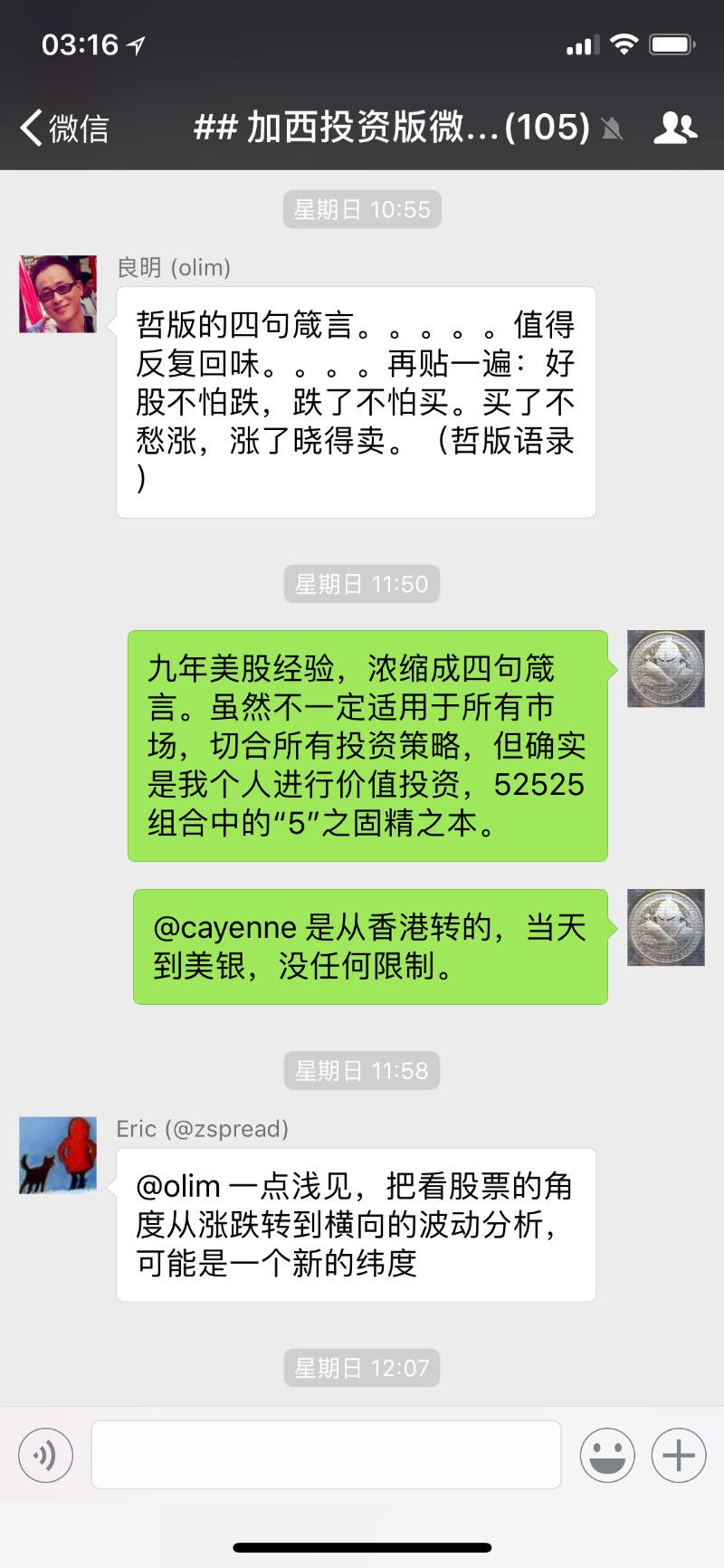Open the plus attachments menu
Screen dimensions: 724x1568
[x=679, y=1455]
